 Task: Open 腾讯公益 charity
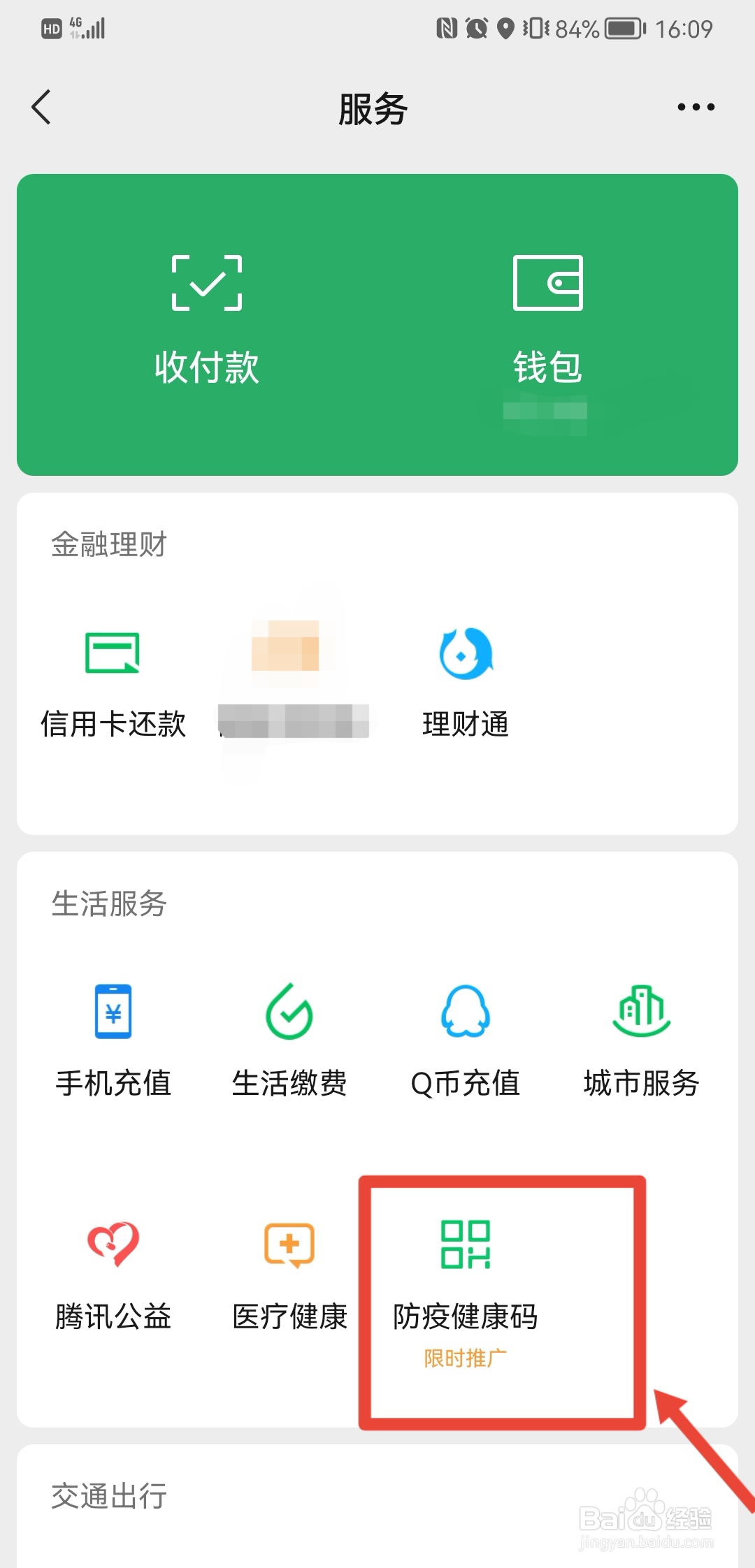point(113,1276)
